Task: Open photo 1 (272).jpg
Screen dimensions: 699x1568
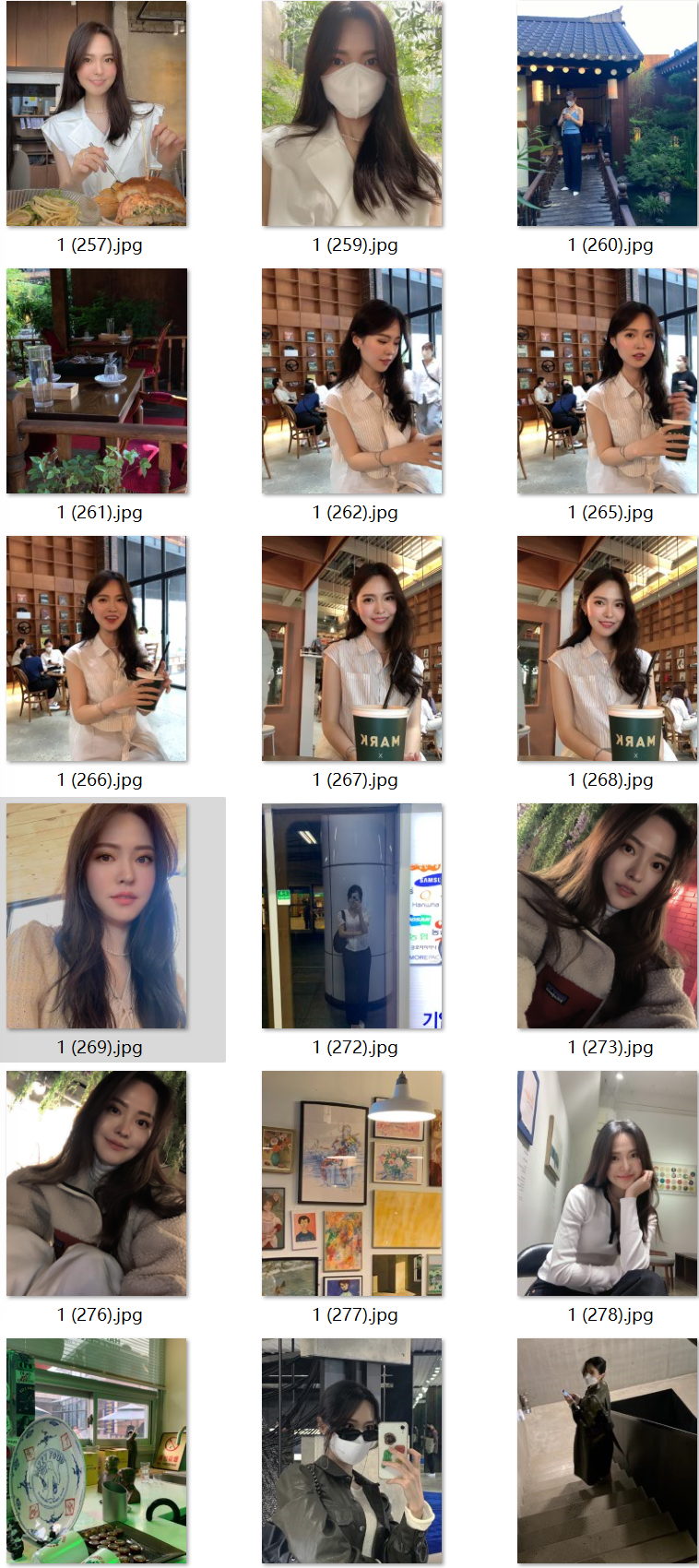Action: (x=352, y=916)
